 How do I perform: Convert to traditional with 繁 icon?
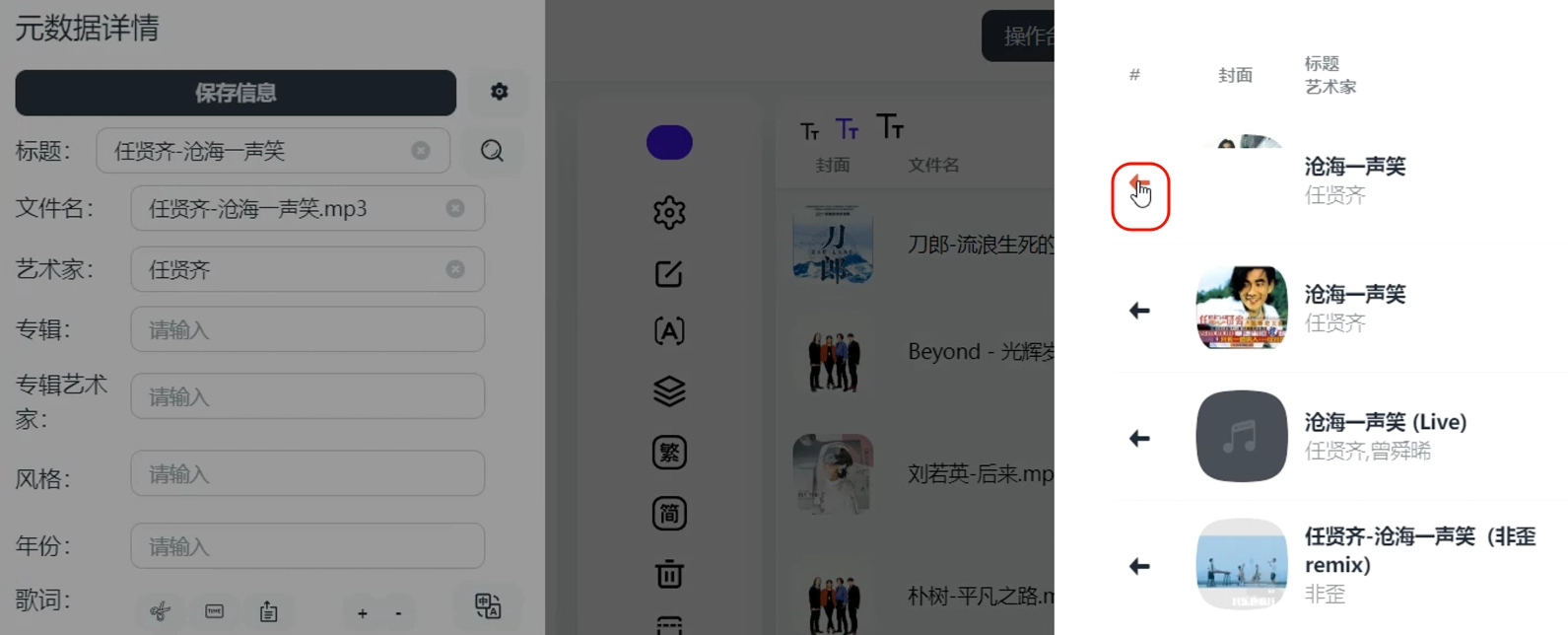pyautogui.click(x=669, y=453)
